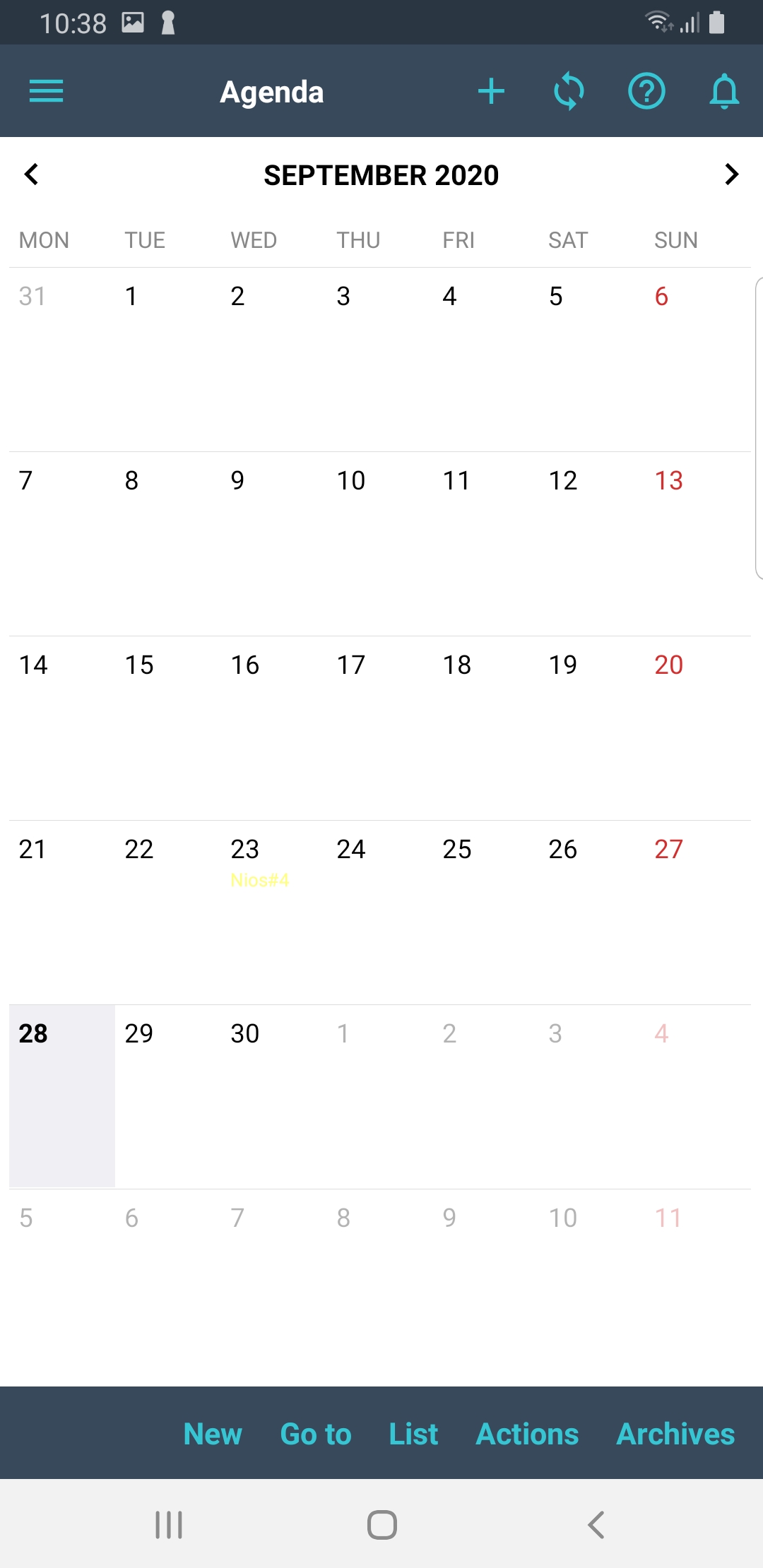
Task: Sync the agenda with refresh icon
Action: 569,91
